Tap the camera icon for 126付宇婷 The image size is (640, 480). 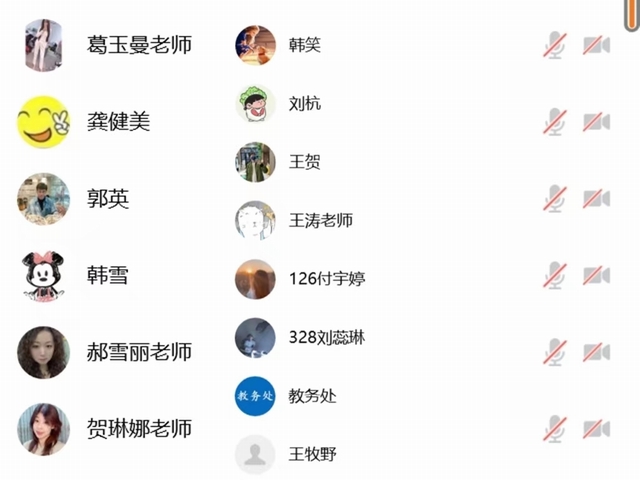pos(596,274)
